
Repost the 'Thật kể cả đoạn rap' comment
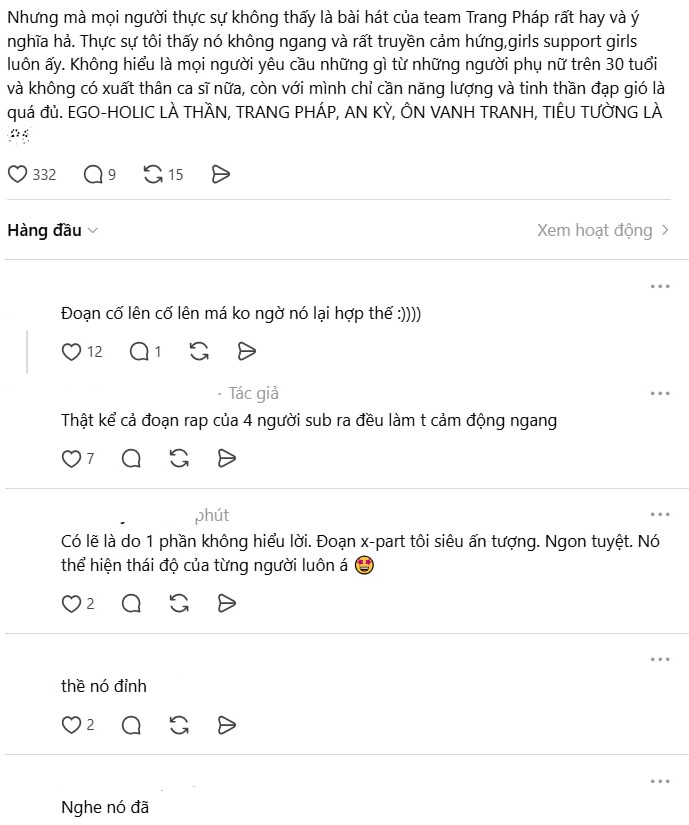click(179, 458)
